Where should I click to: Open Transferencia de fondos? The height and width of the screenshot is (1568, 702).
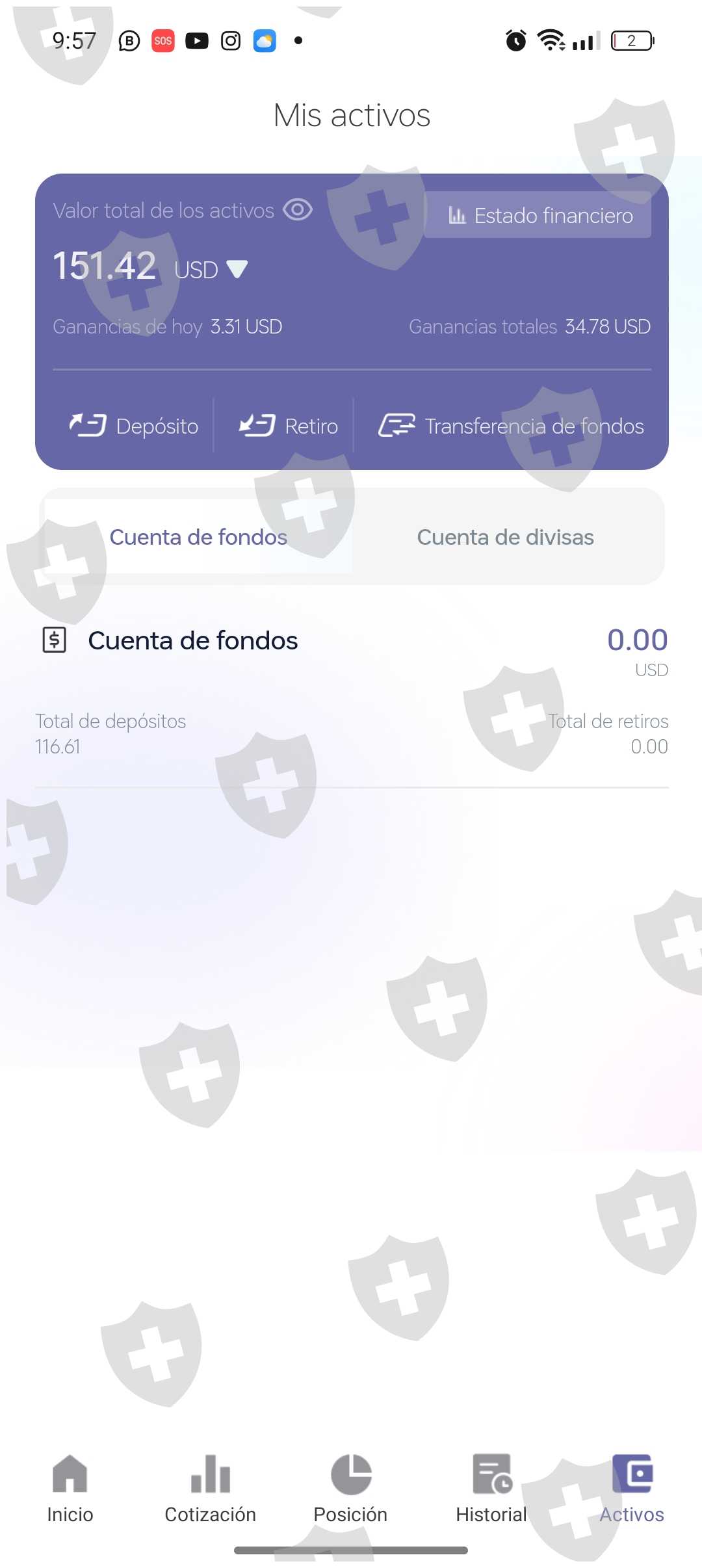tap(511, 426)
